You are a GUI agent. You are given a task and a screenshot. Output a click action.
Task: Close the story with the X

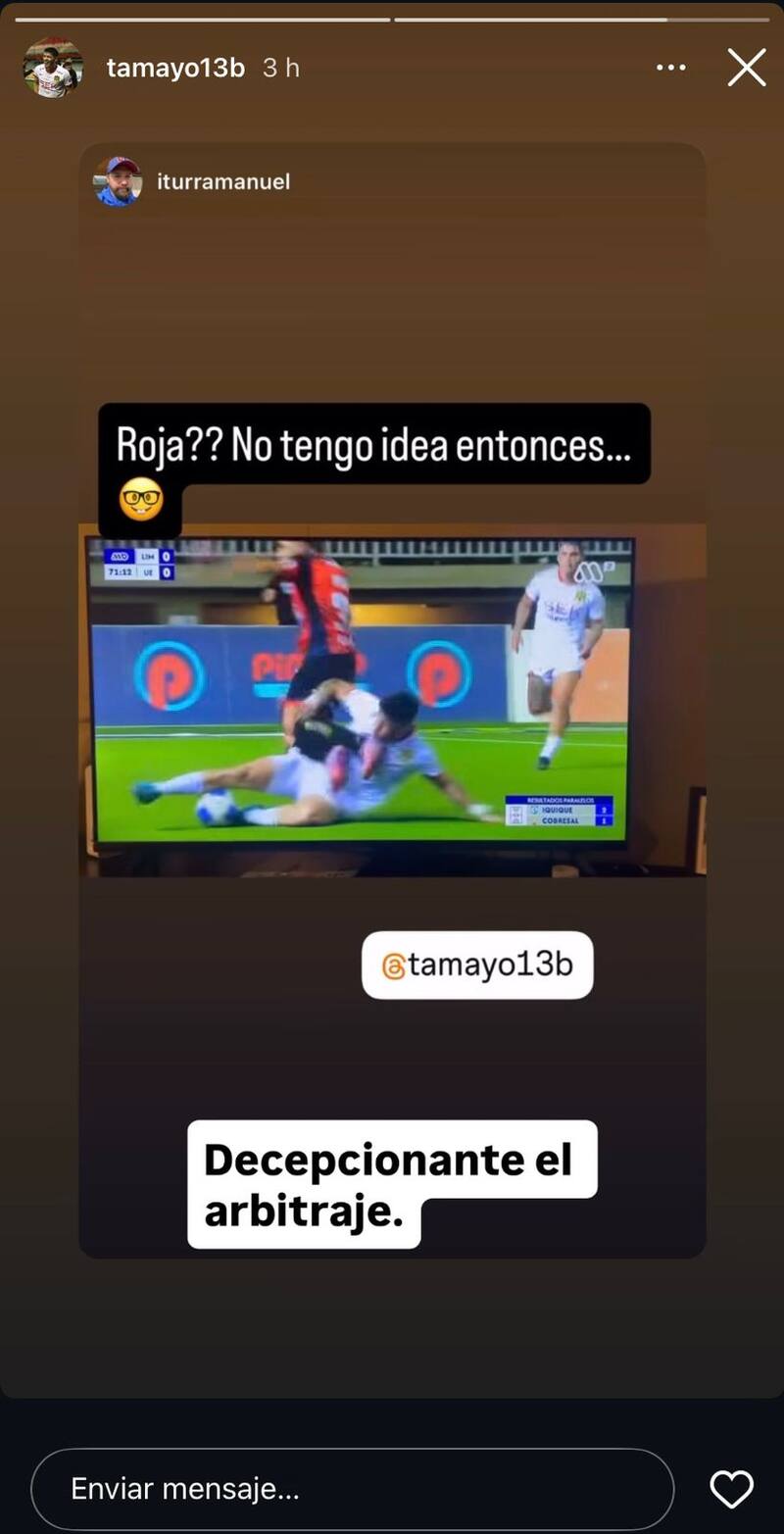747,67
